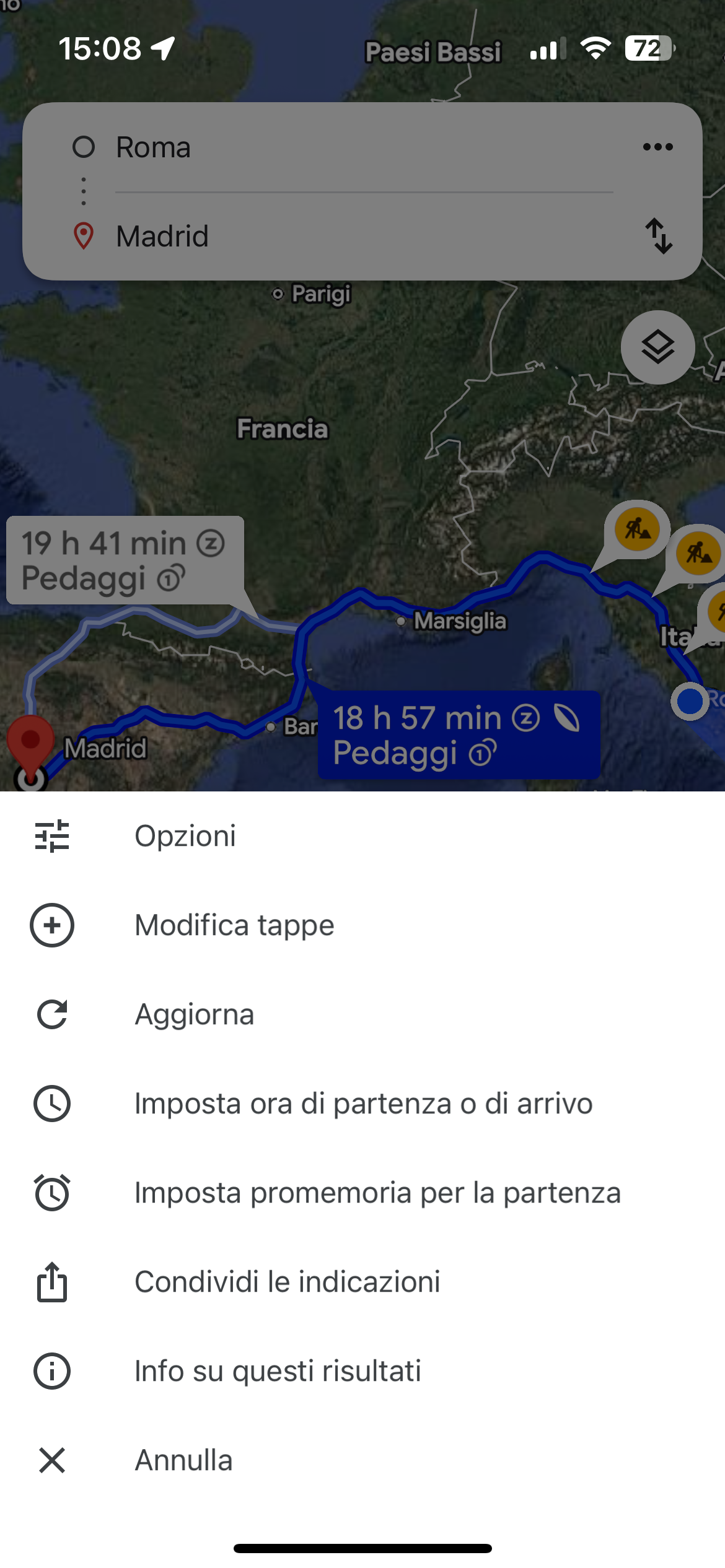
Task: Open Info su questi risultati
Action: point(278,1371)
